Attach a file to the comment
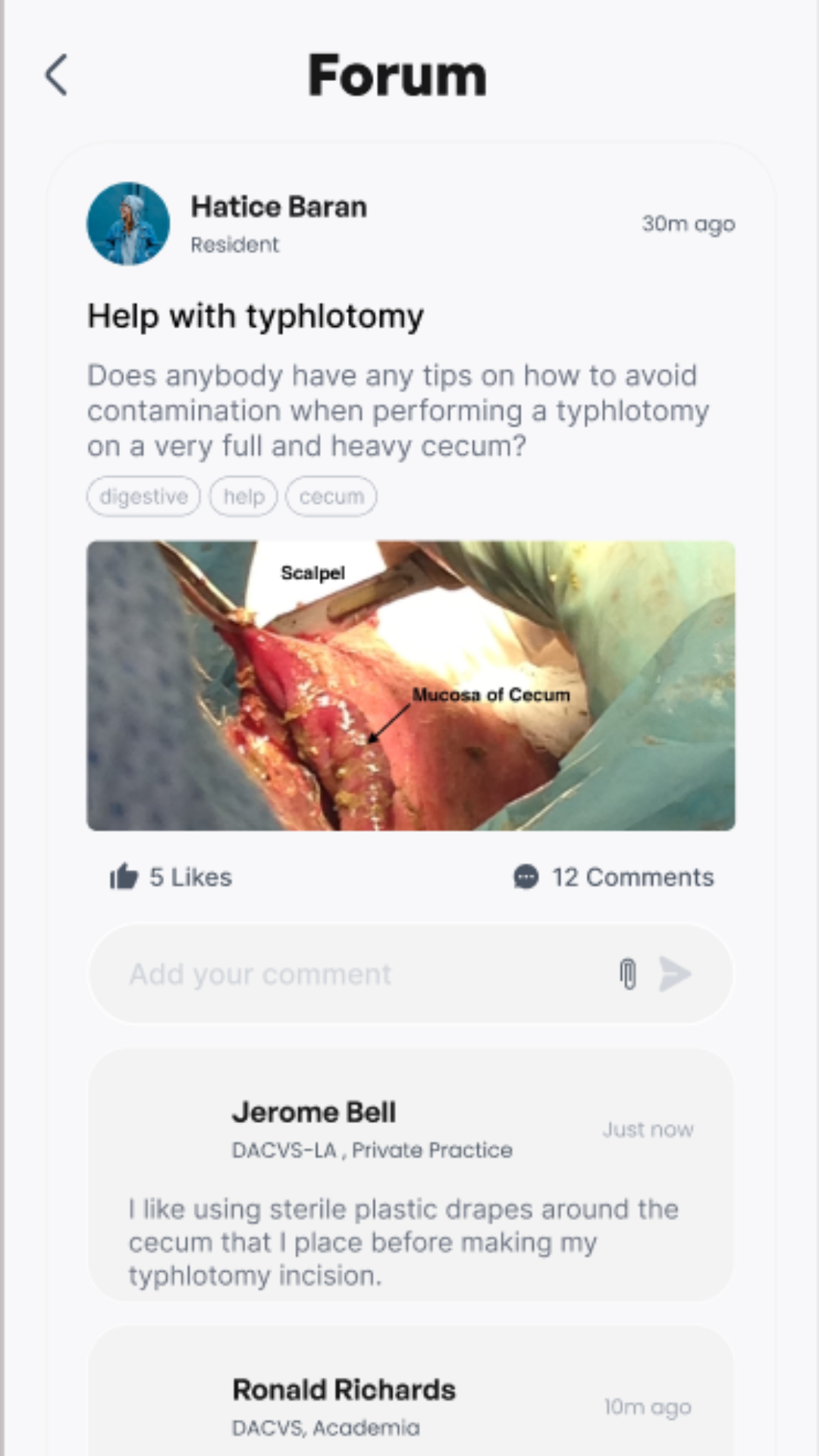819x1456 pixels. pyautogui.click(x=628, y=974)
